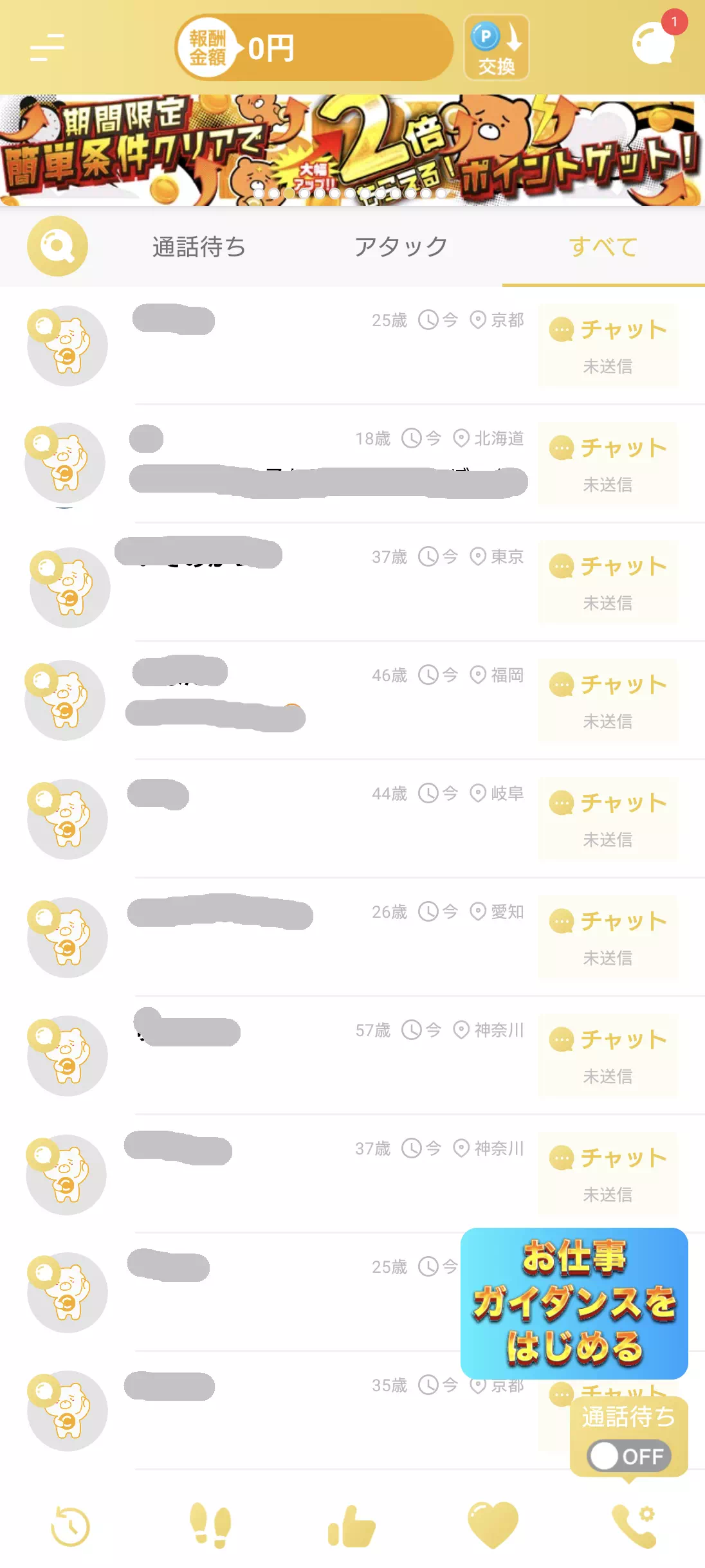705x1568 pixels.
Task: Select the すべて tab
Action: click(x=603, y=247)
